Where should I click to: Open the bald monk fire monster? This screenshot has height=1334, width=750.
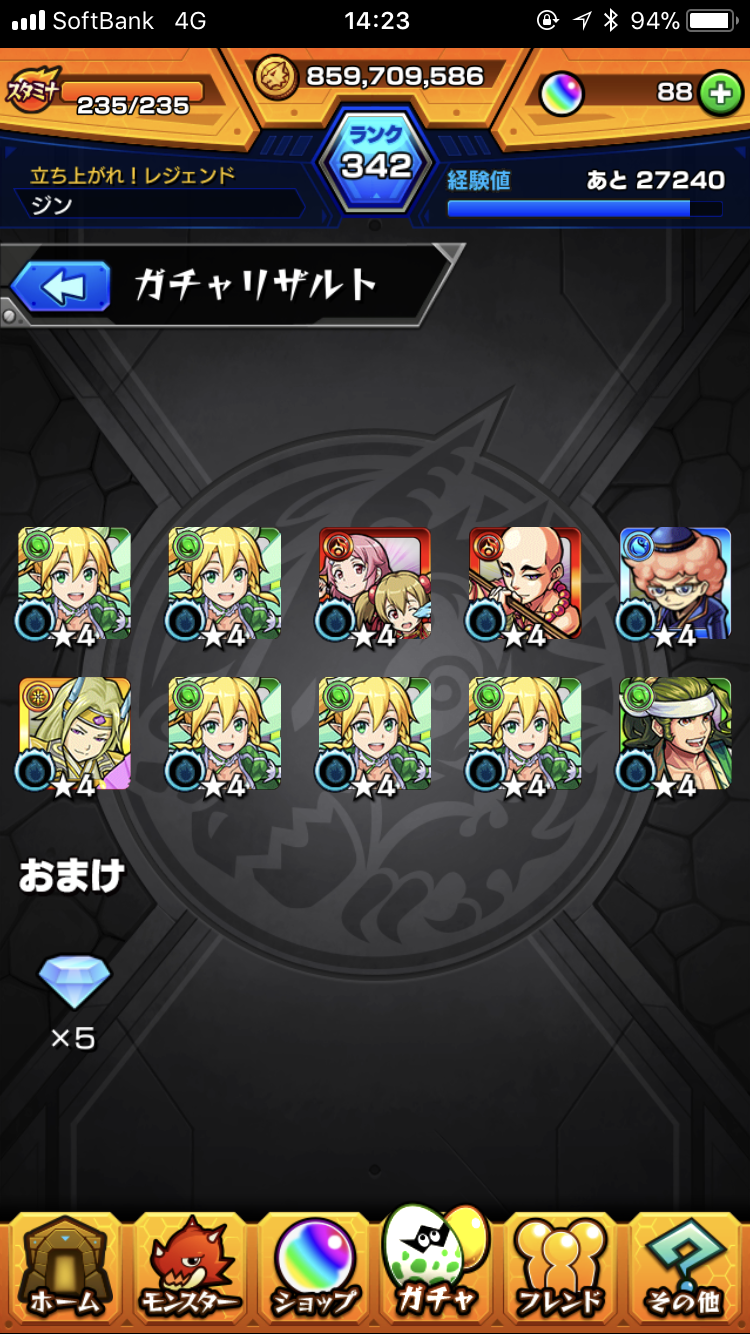[x=525, y=584]
